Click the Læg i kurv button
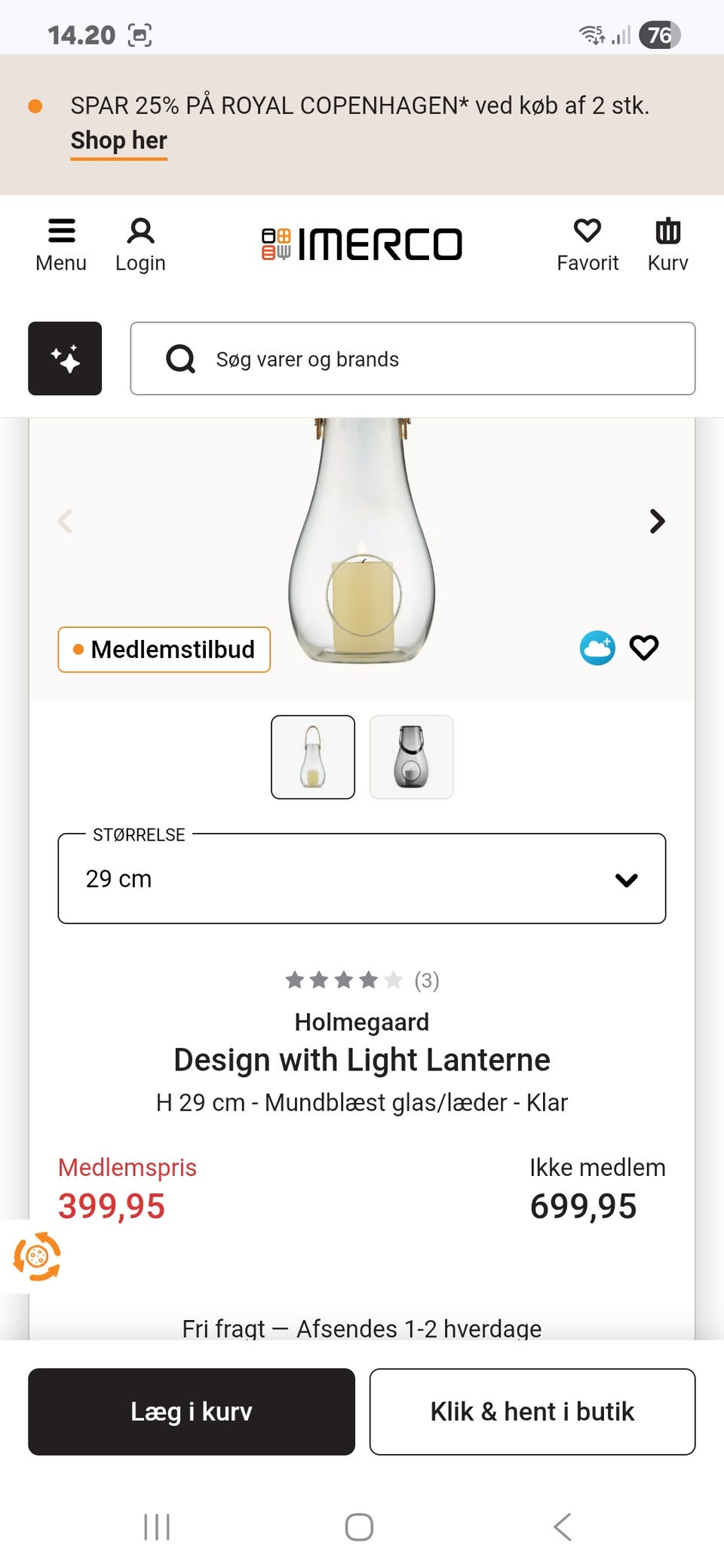Screen dimensions: 724x1568 (190, 1411)
